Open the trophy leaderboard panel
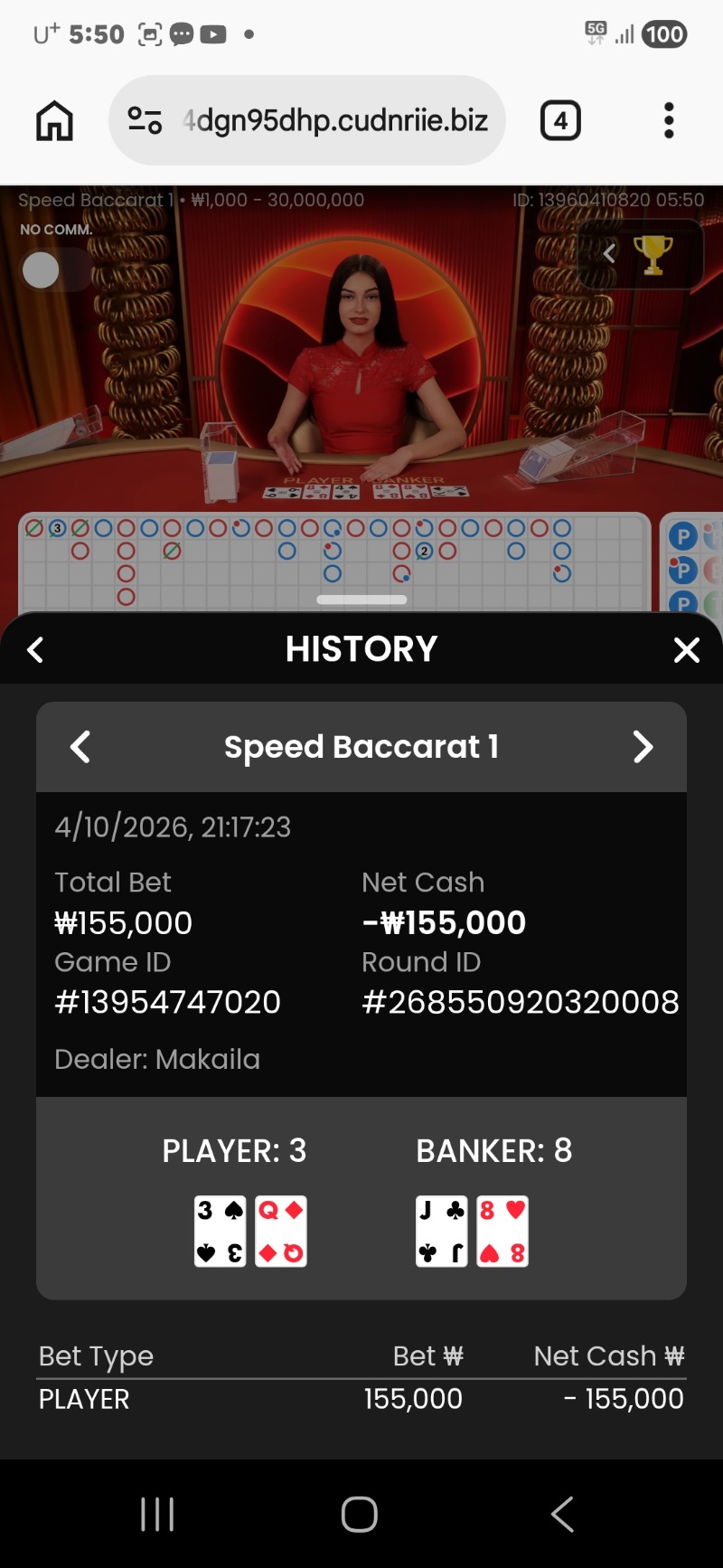This screenshot has height=1568, width=723. [x=651, y=254]
